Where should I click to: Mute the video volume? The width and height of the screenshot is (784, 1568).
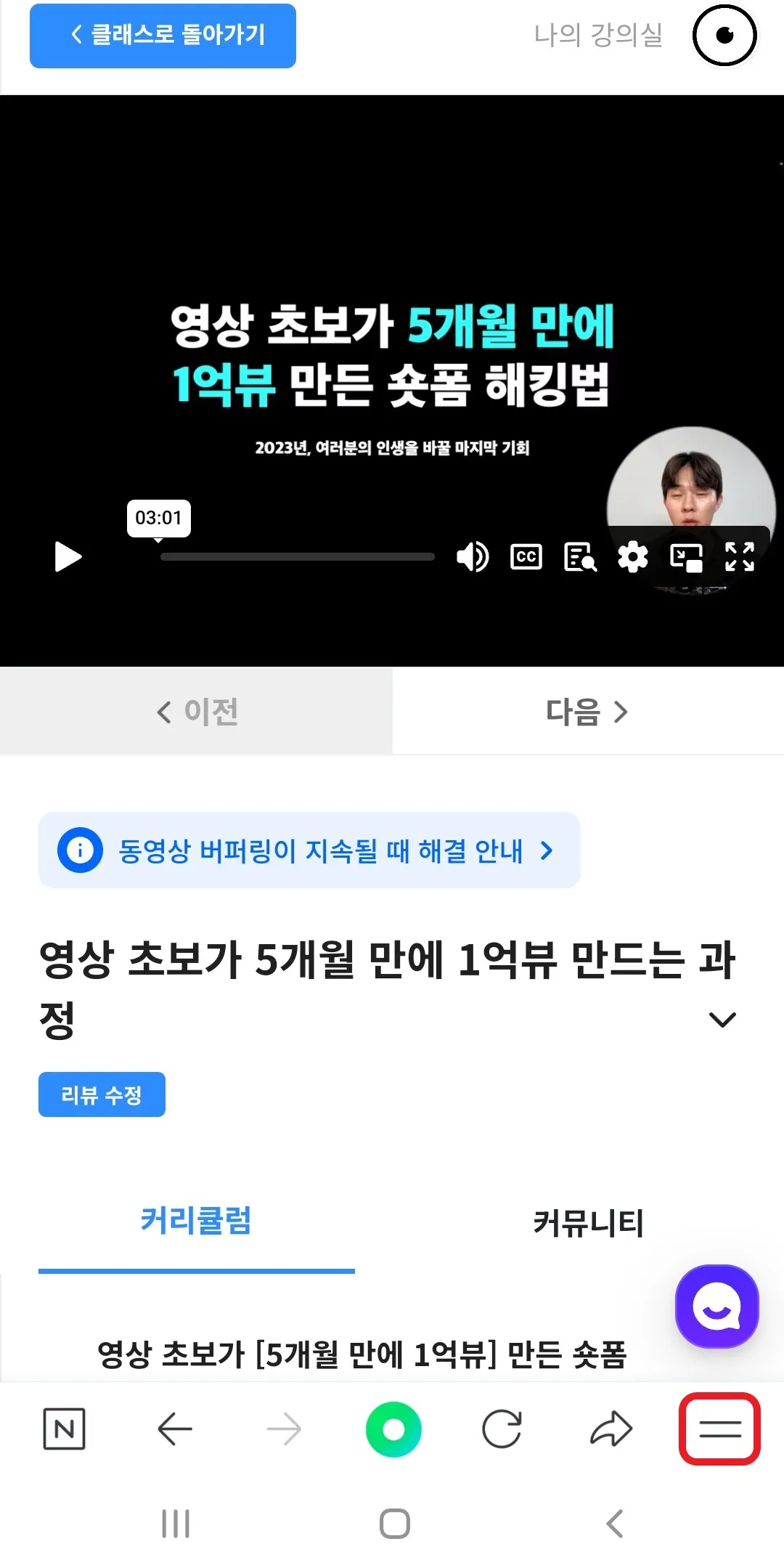473,557
